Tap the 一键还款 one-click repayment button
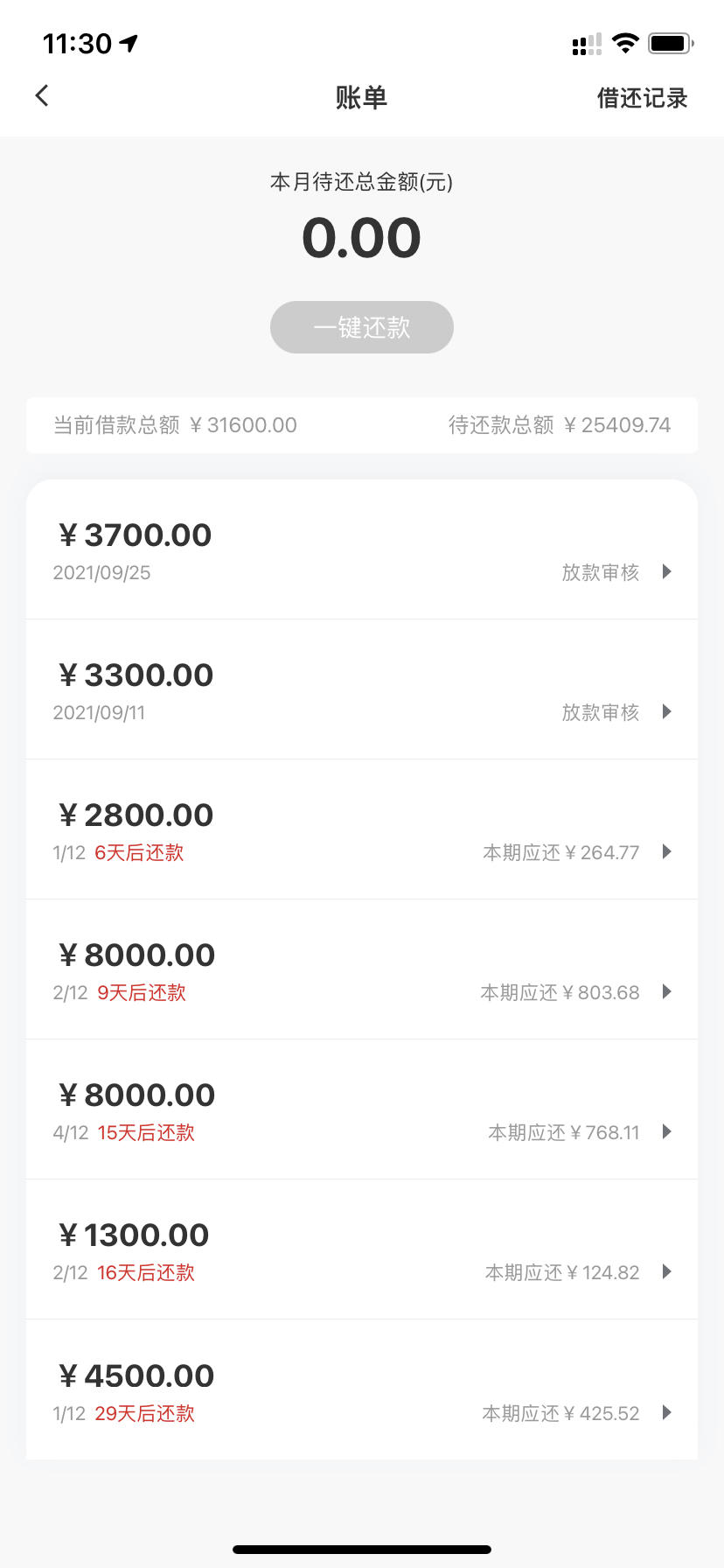 coord(362,327)
